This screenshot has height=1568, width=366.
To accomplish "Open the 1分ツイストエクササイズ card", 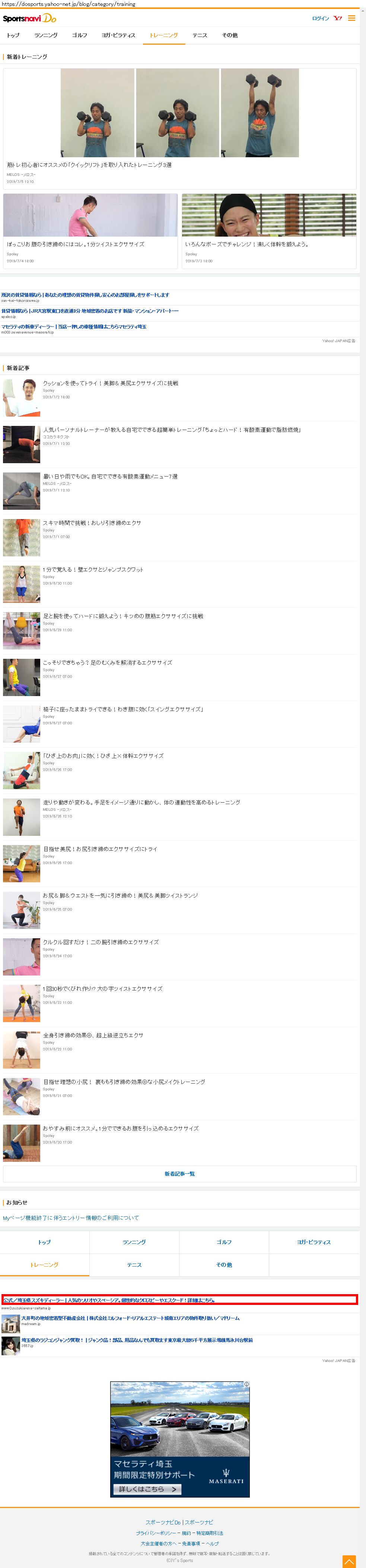I will (75, 244).
